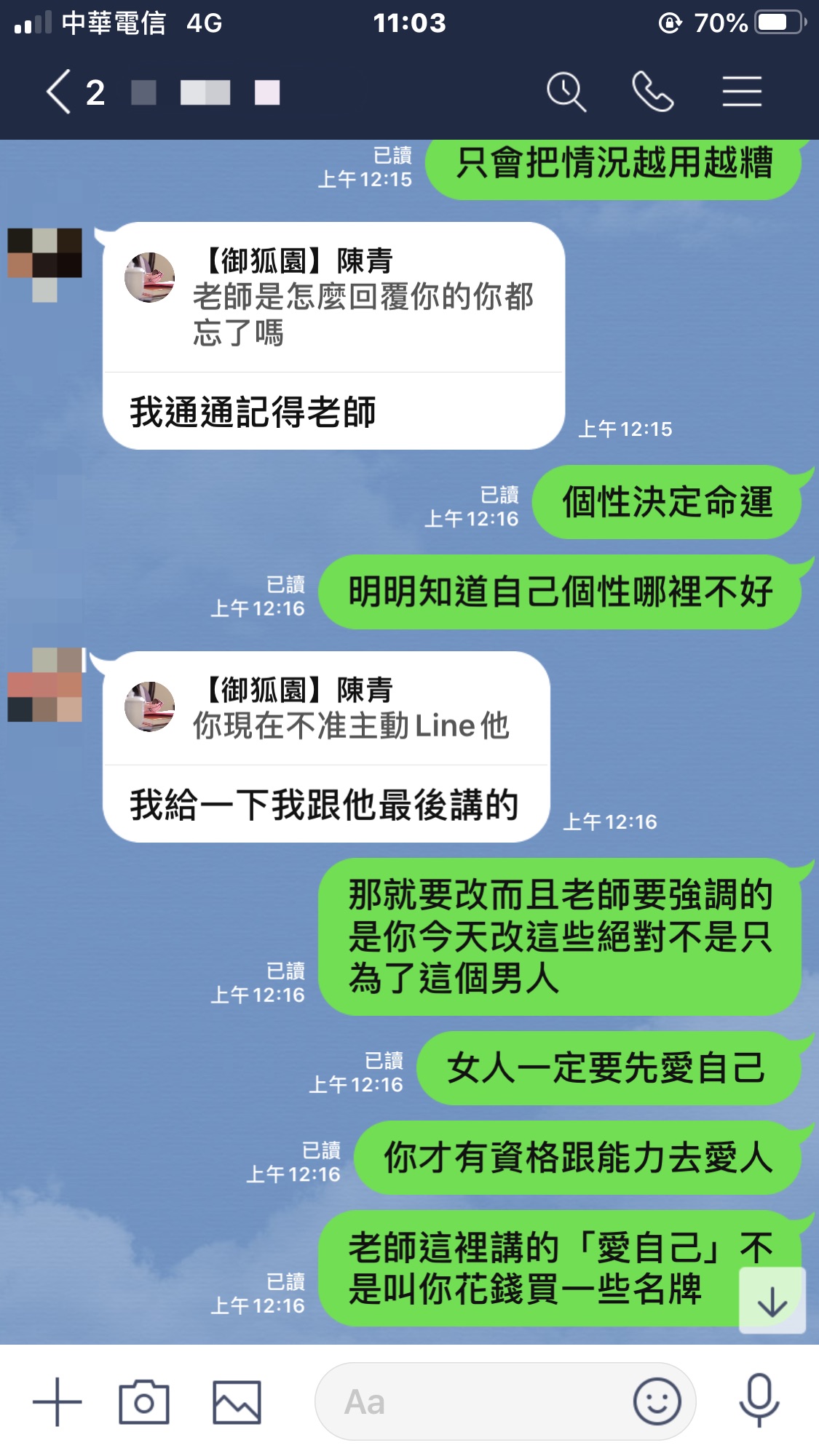This screenshot has height=1456, width=819.
Task: Open the camera
Action: [144, 1401]
